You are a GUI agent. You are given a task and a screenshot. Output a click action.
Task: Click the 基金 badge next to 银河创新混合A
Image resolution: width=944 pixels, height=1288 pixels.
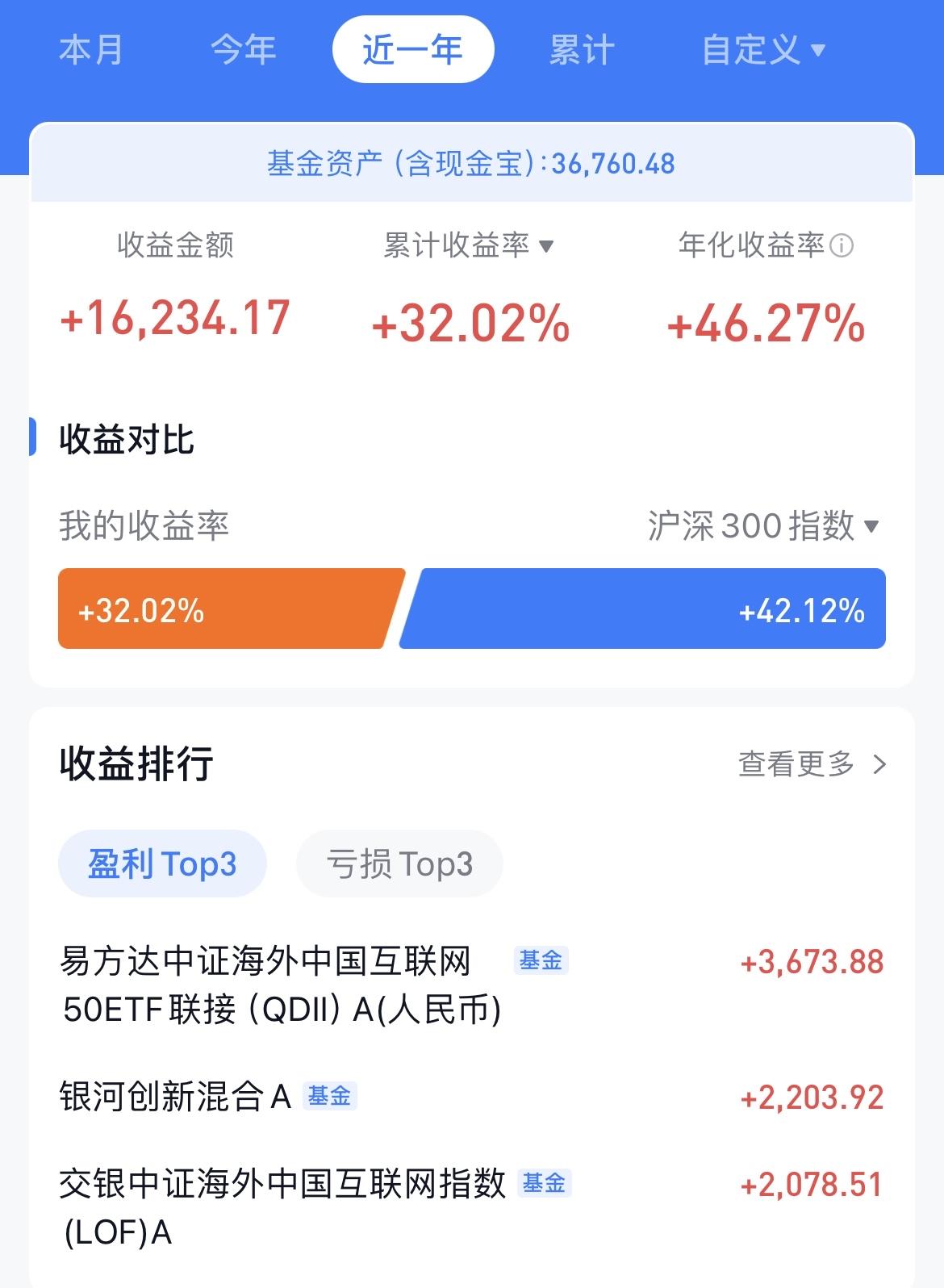(330, 1096)
